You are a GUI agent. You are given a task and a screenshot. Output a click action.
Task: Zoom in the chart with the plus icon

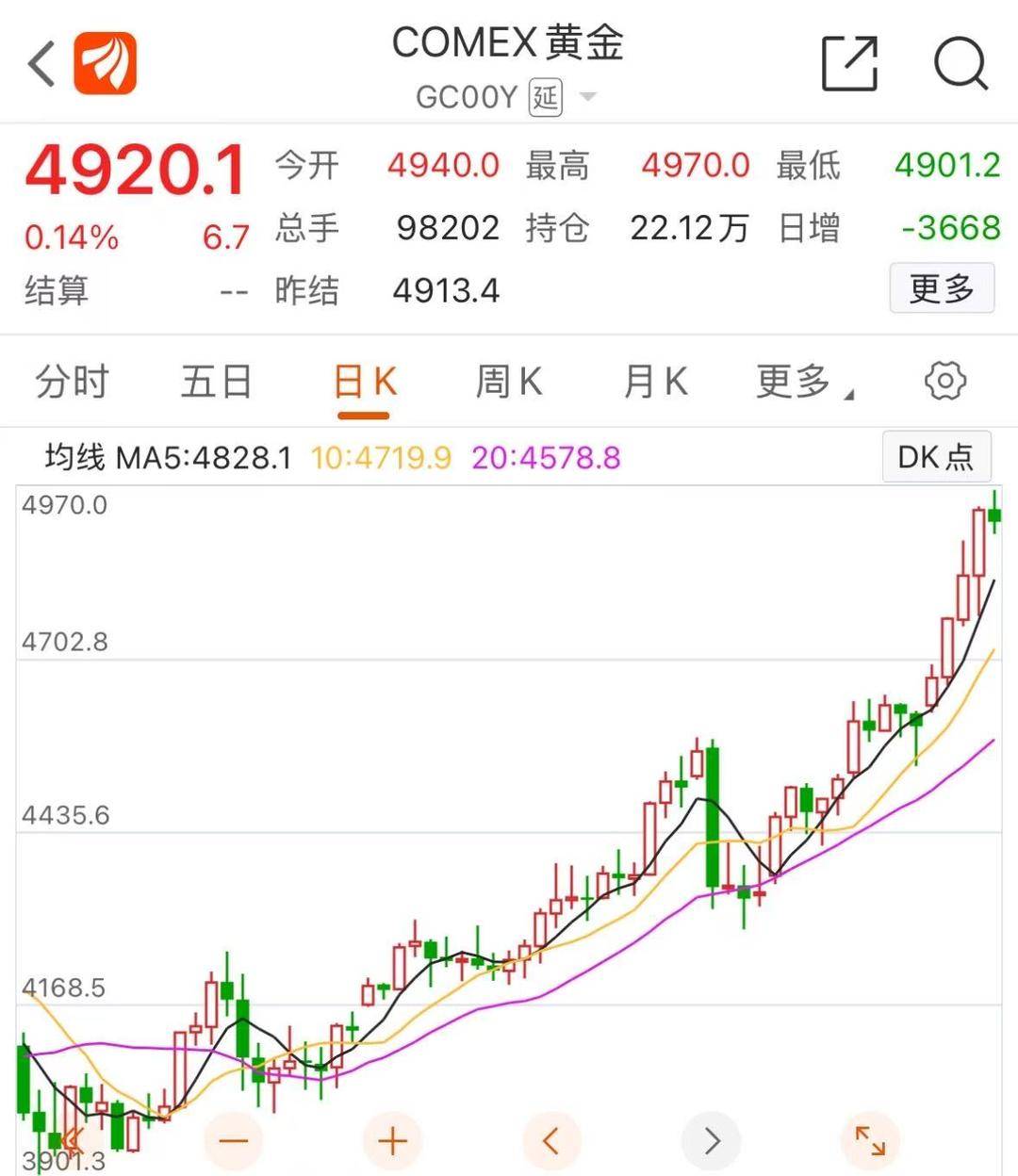(x=392, y=1140)
